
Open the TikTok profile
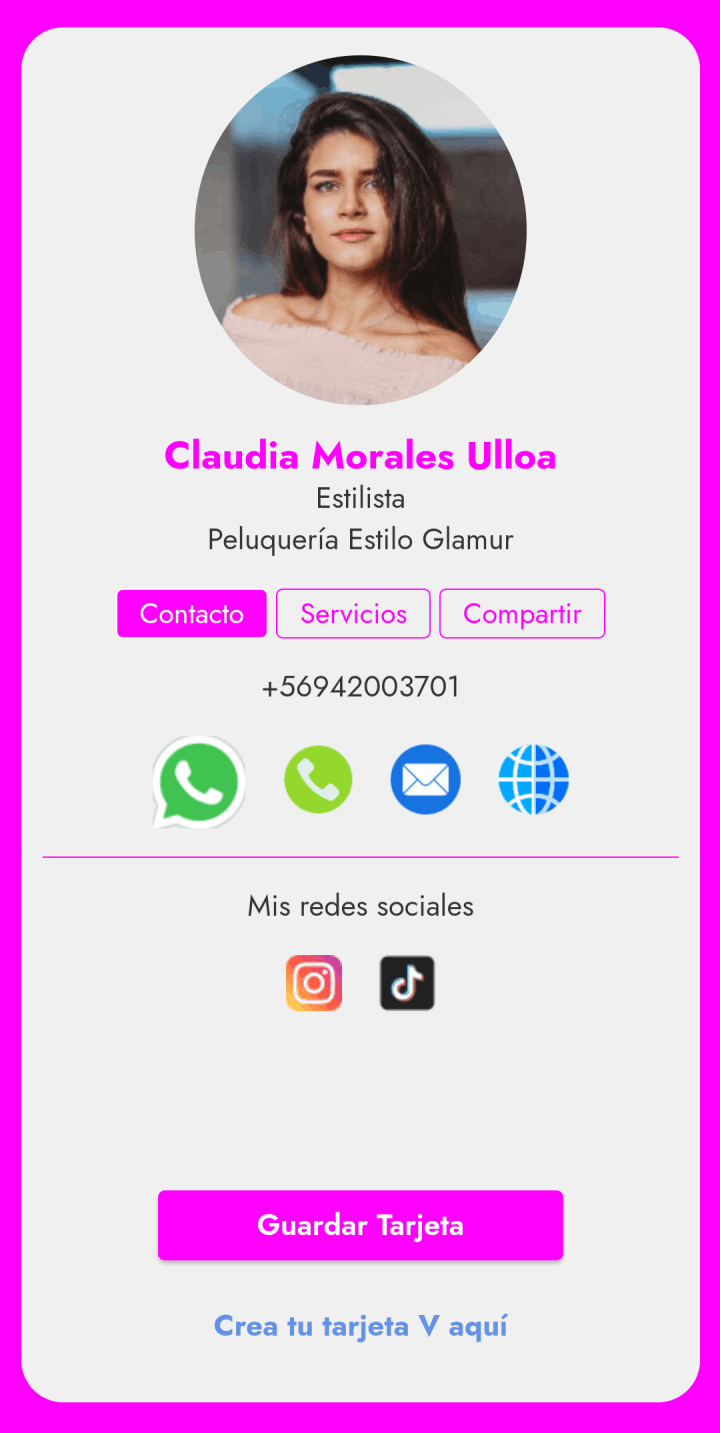(x=407, y=983)
